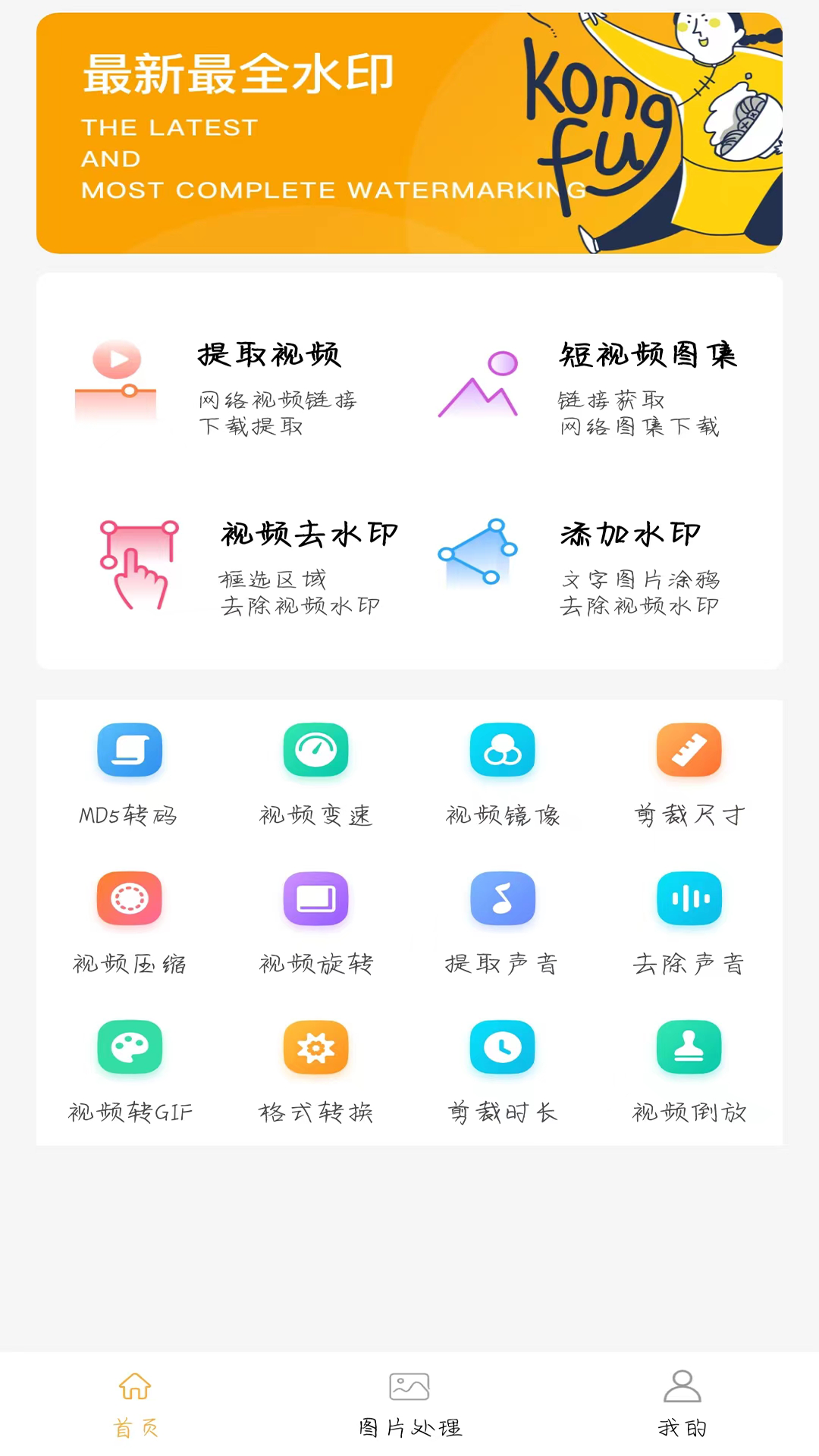Switch to the 图片处理 tab

(409, 1403)
